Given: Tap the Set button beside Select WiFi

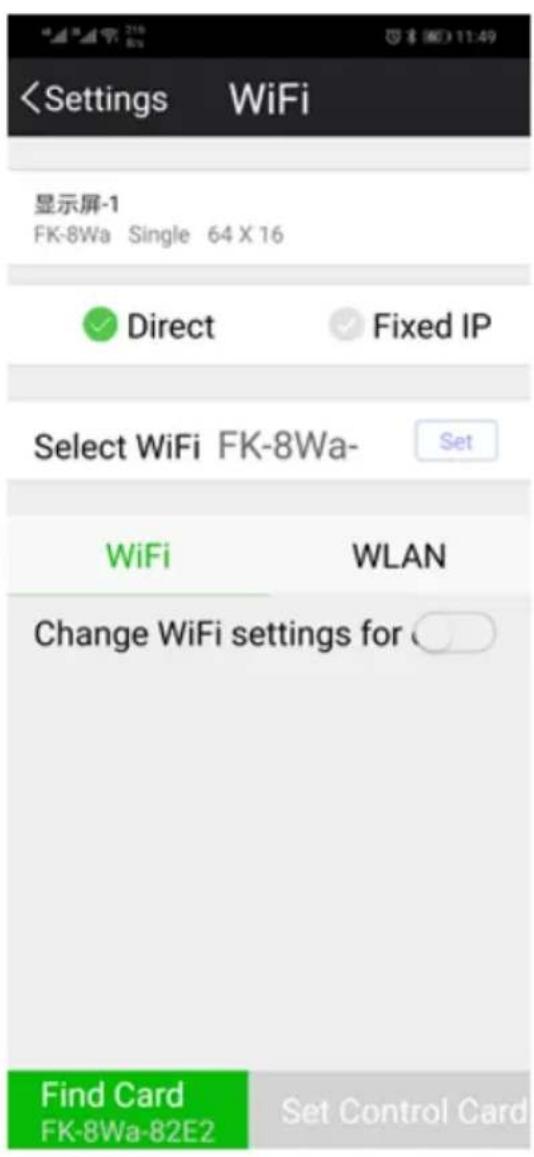Looking at the screenshot, I should pyautogui.click(x=457, y=441).
